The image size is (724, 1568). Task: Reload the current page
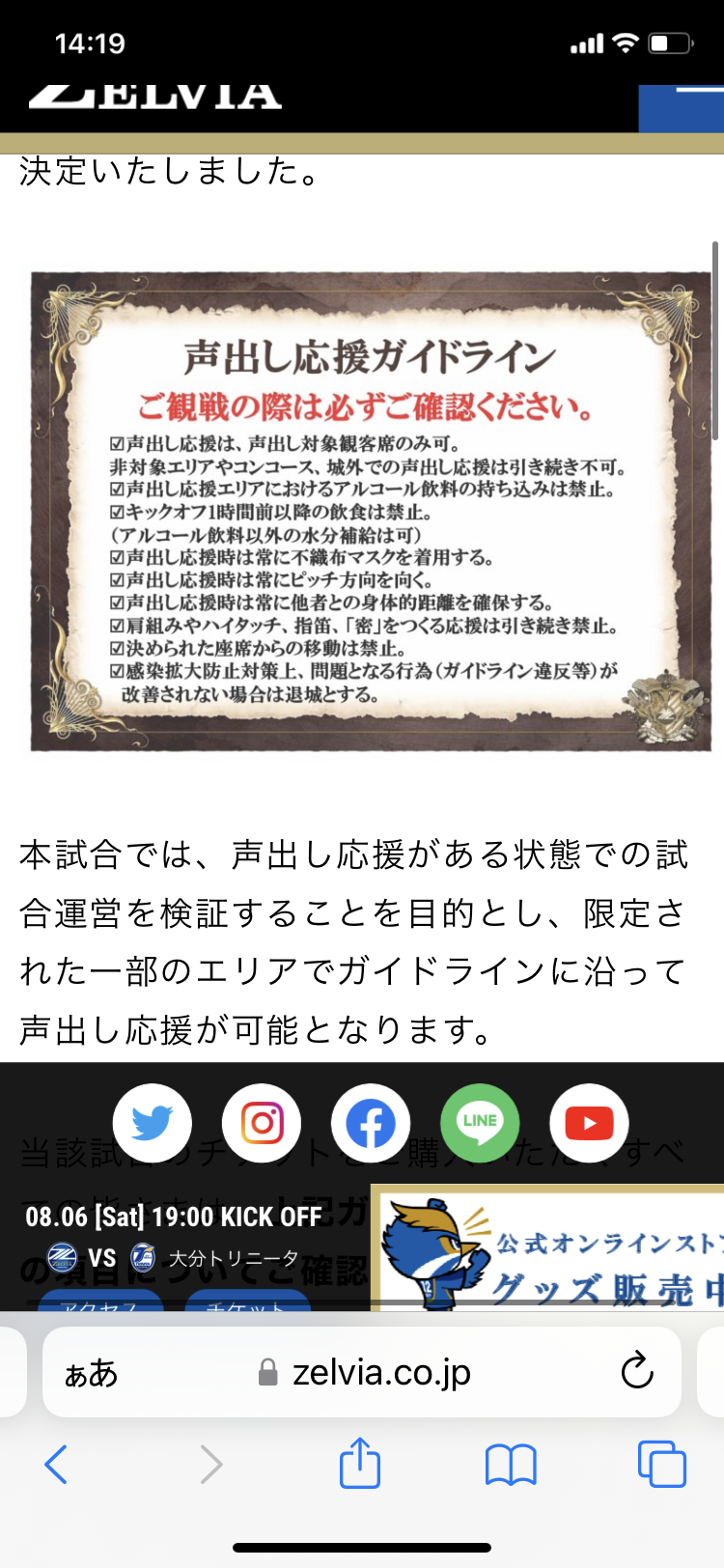637,1371
